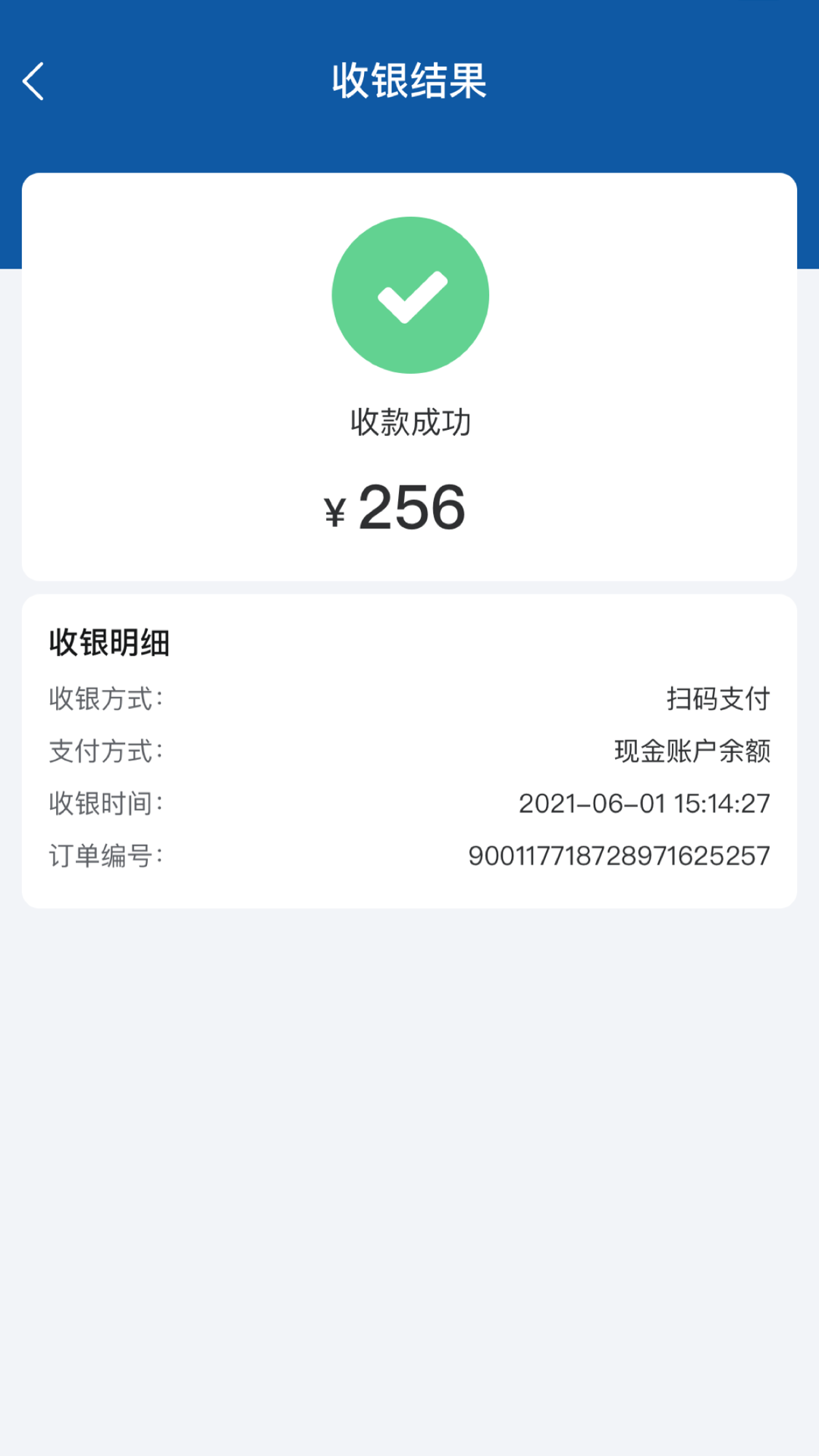Click the back navigation icon on blue bar
The width and height of the screenshot is (819, 1456).
click(x=33, y=82)
